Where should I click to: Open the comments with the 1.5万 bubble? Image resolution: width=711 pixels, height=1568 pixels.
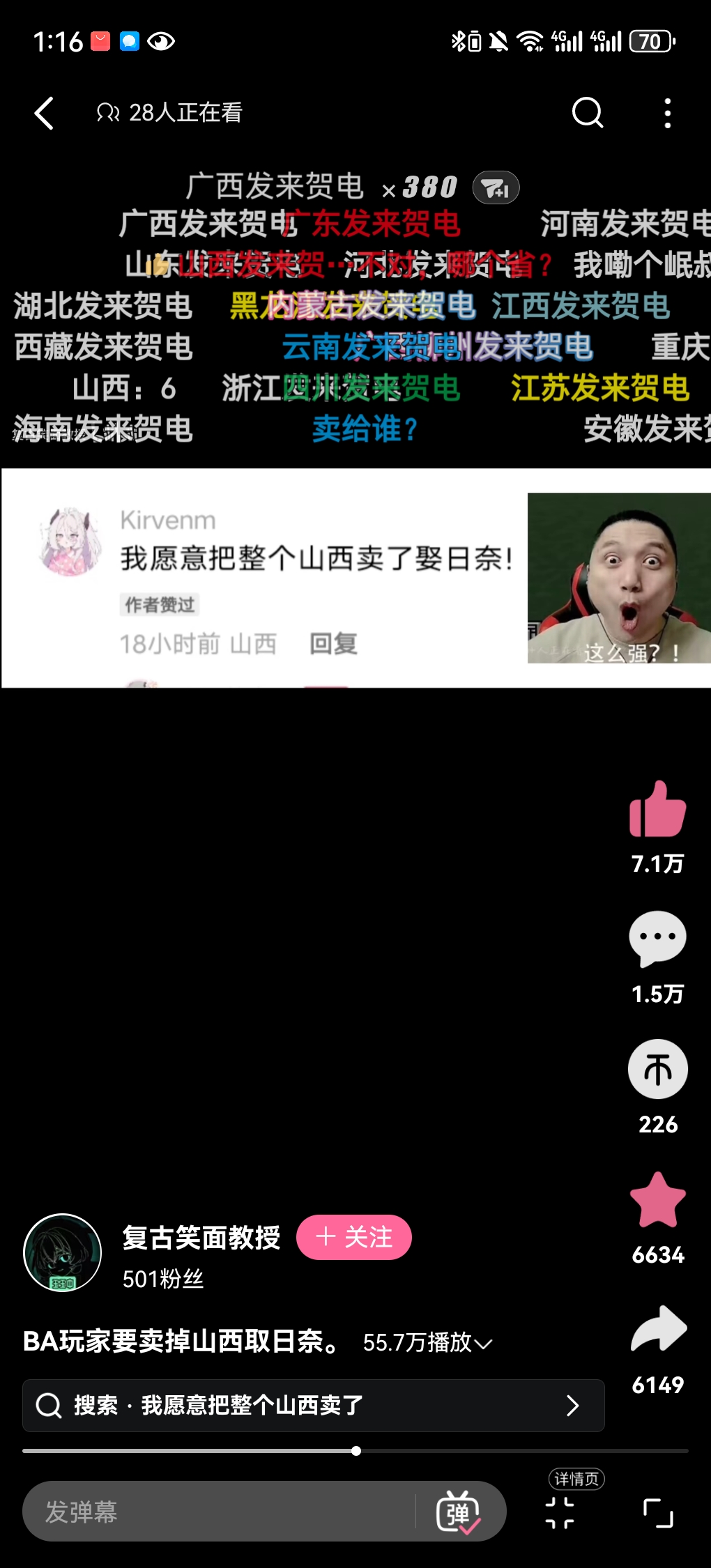click(657, 939)
